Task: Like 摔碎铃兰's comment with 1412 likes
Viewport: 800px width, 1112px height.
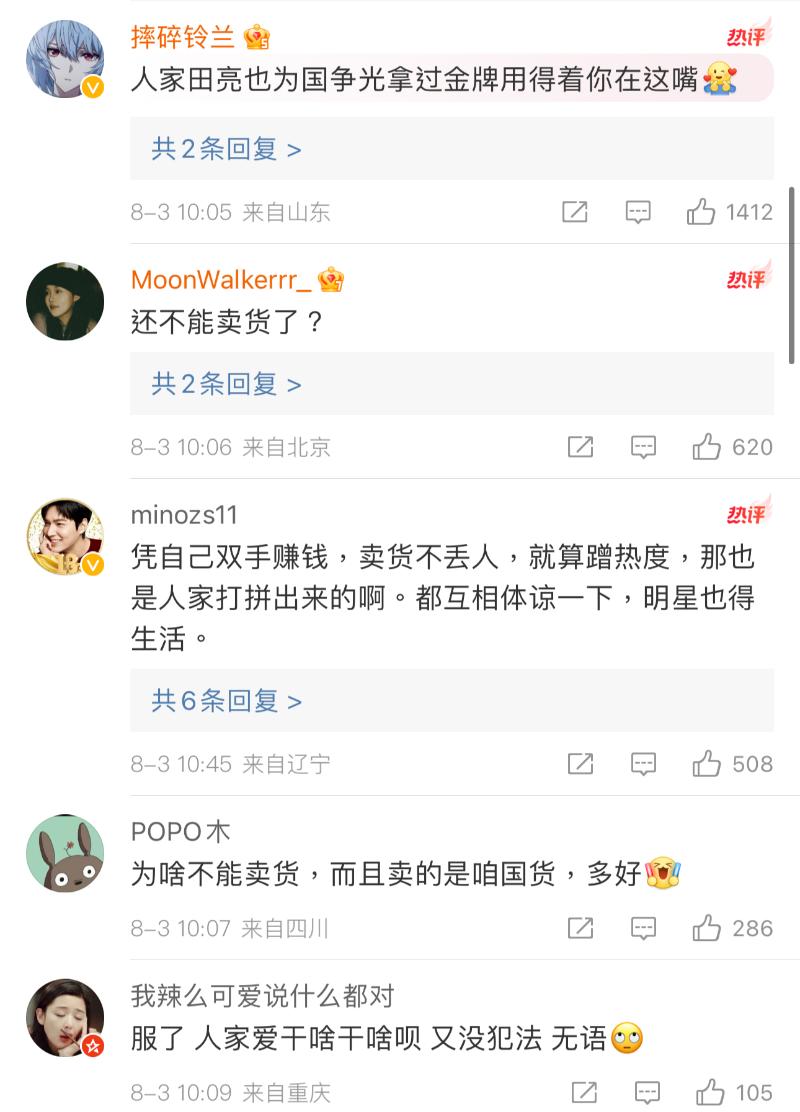Action: (701, 212)
